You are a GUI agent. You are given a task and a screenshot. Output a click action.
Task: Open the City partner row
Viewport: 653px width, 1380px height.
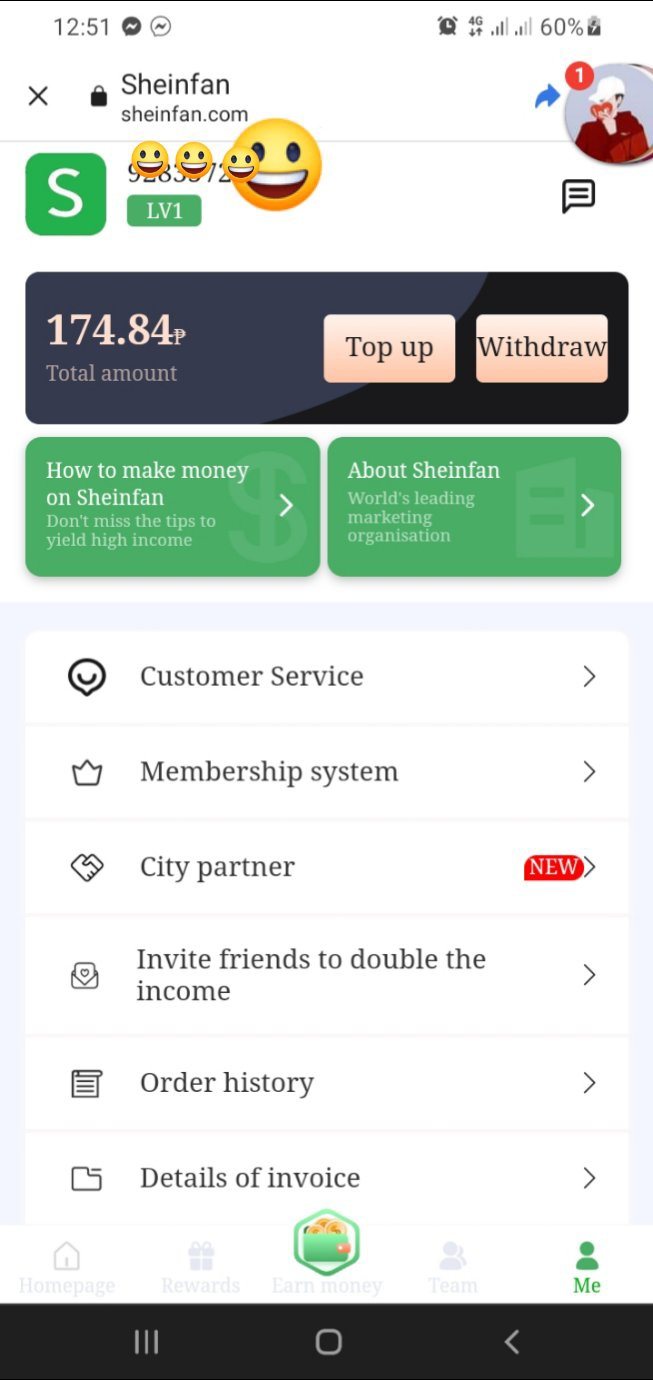[x=327, y=867]
